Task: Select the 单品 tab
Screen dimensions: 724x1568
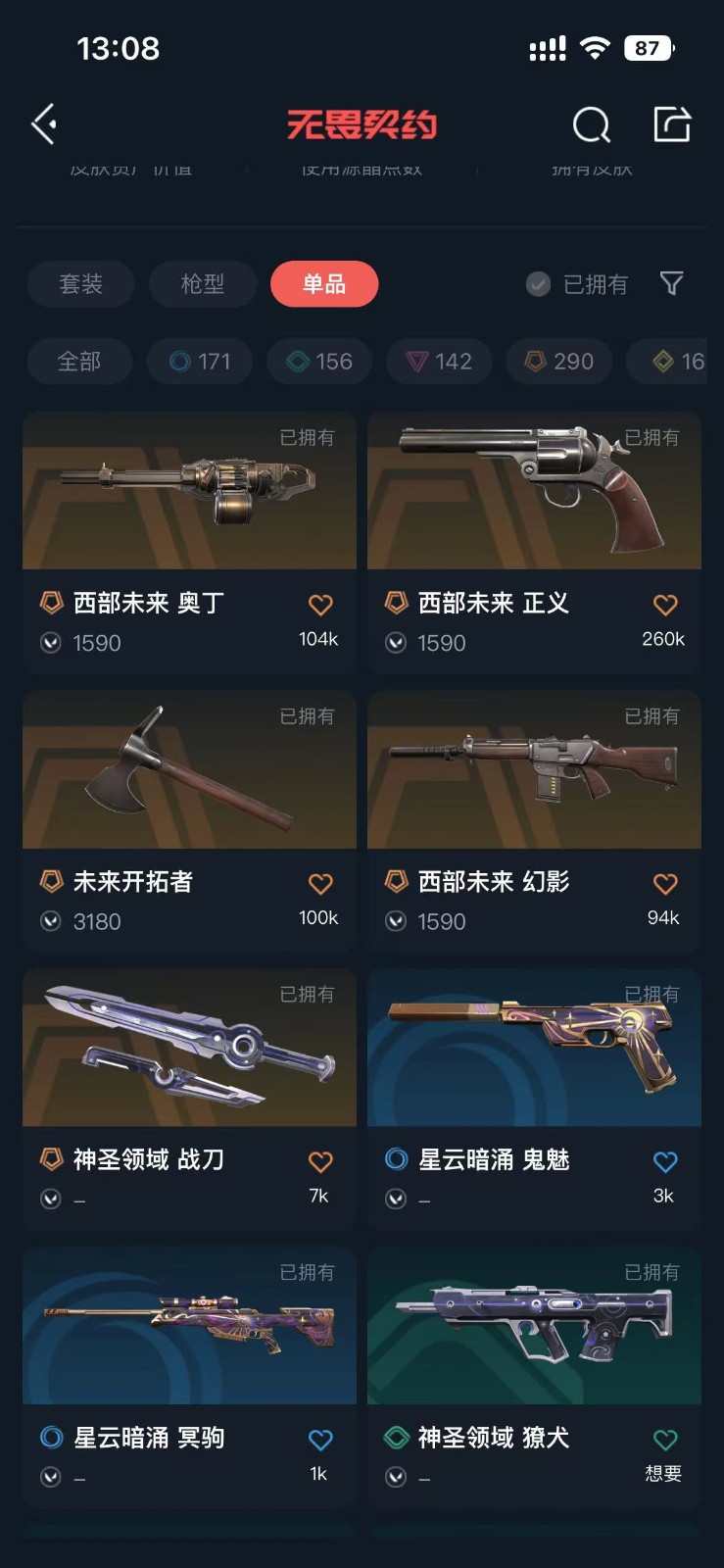Action: click(324, 284)
